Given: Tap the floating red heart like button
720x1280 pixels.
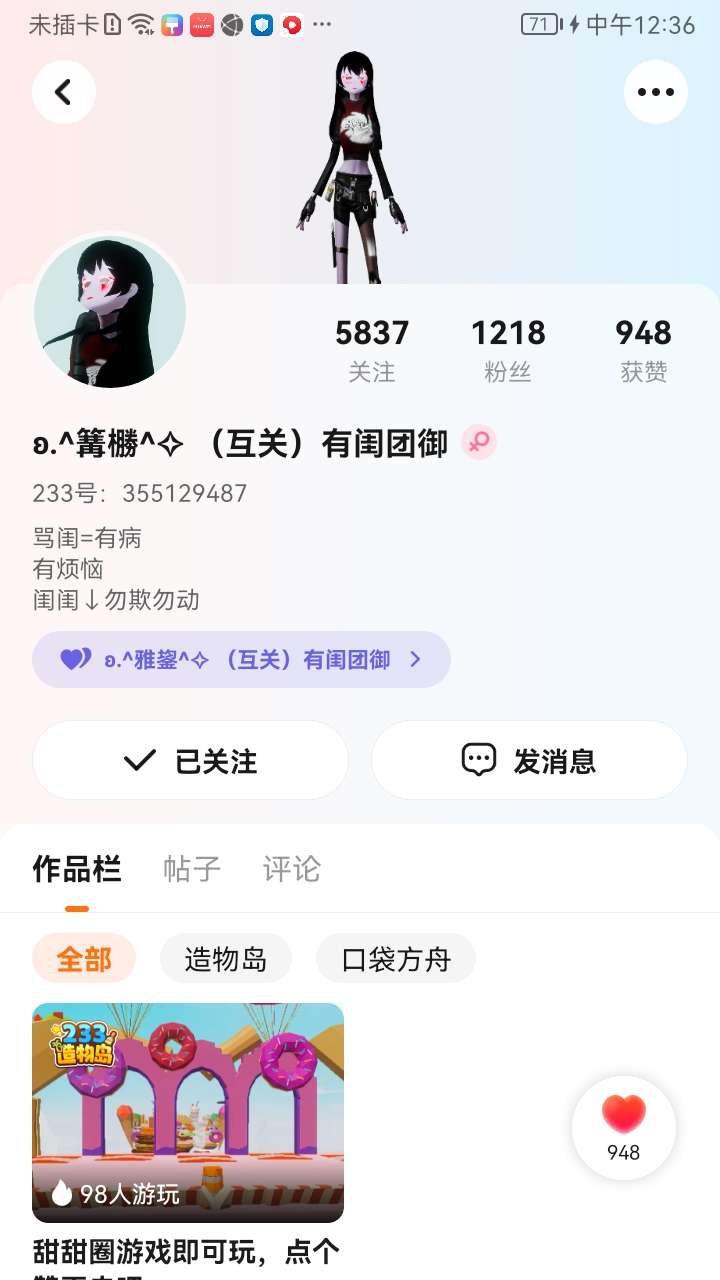Looking at the screenshot, I should pos(624,1126).
